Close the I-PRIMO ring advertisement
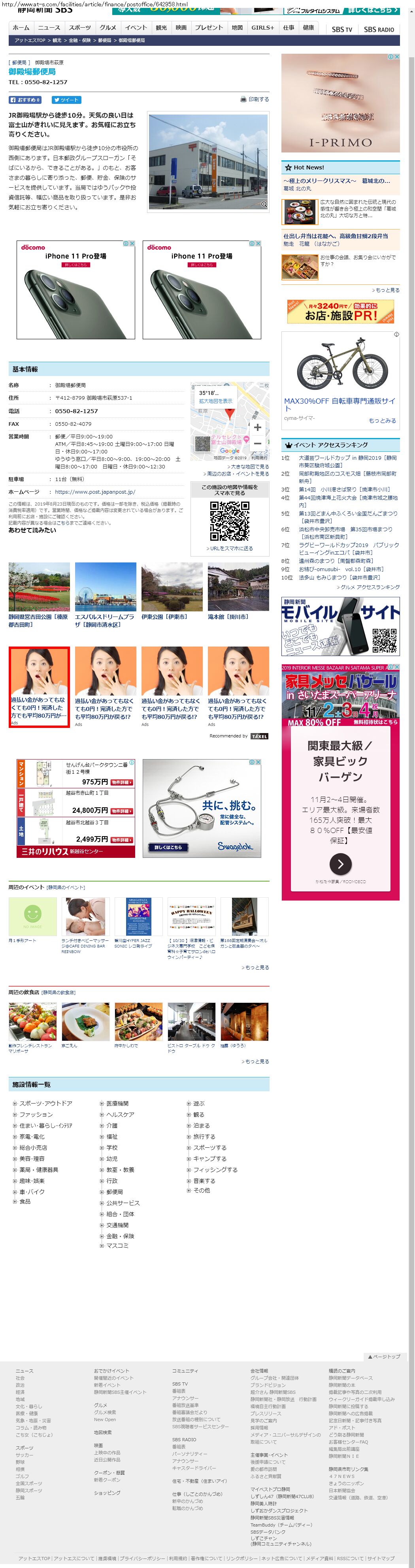Screen dimensions: 415x1568 [x=397, y=56]
